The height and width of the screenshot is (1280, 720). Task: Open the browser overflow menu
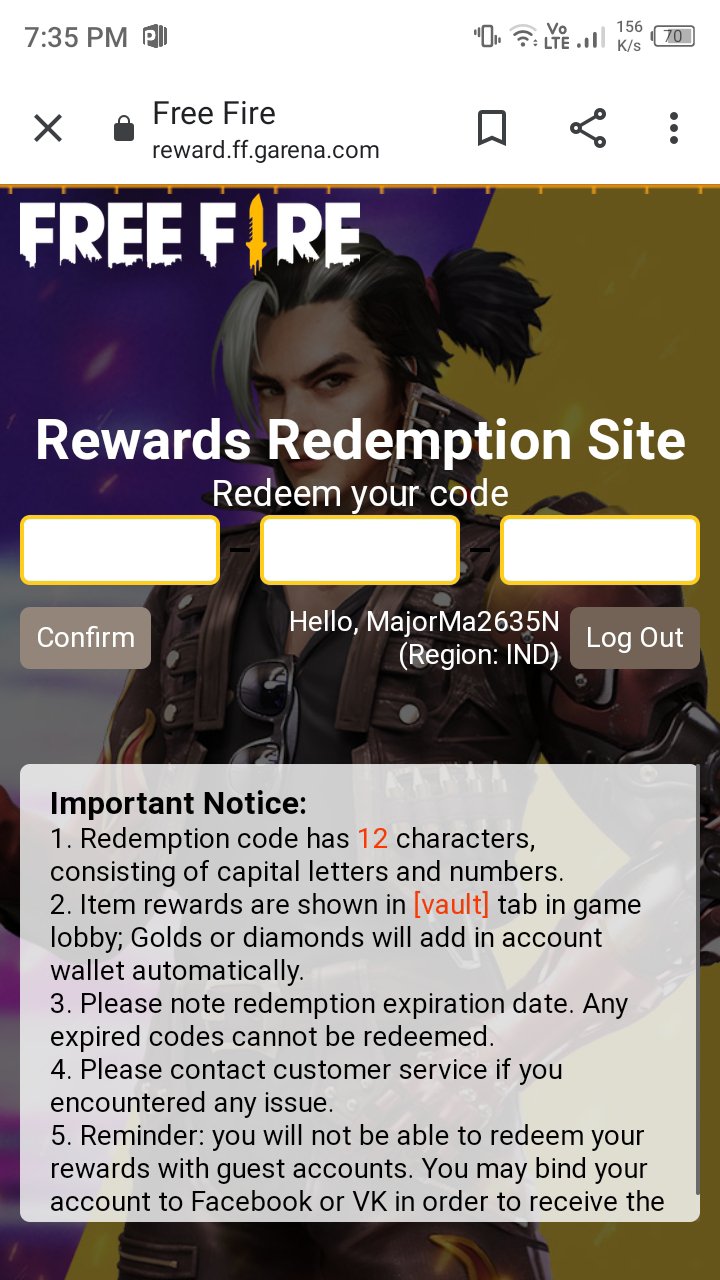point(673,128)
